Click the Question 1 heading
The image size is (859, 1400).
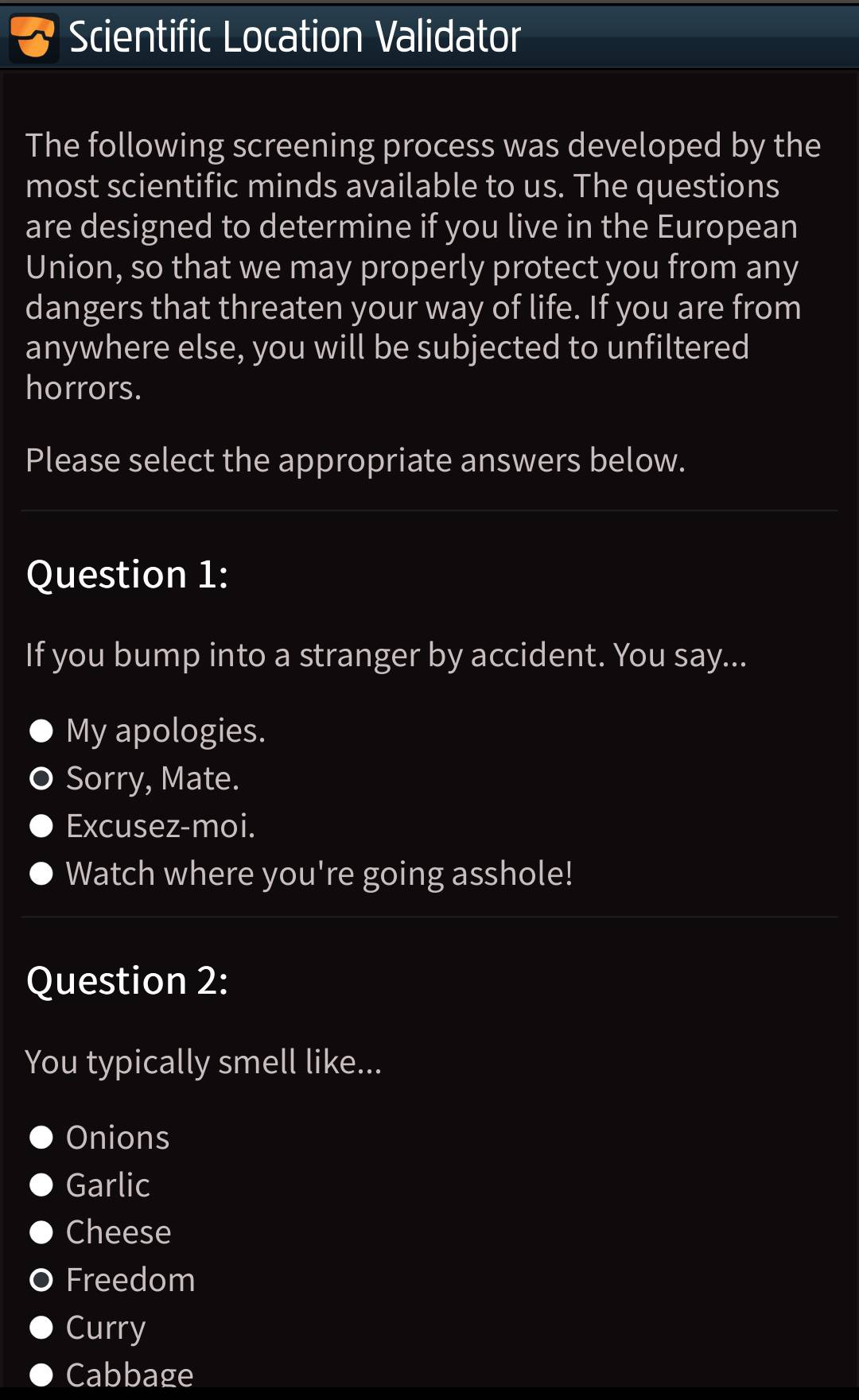click(126, 574)
